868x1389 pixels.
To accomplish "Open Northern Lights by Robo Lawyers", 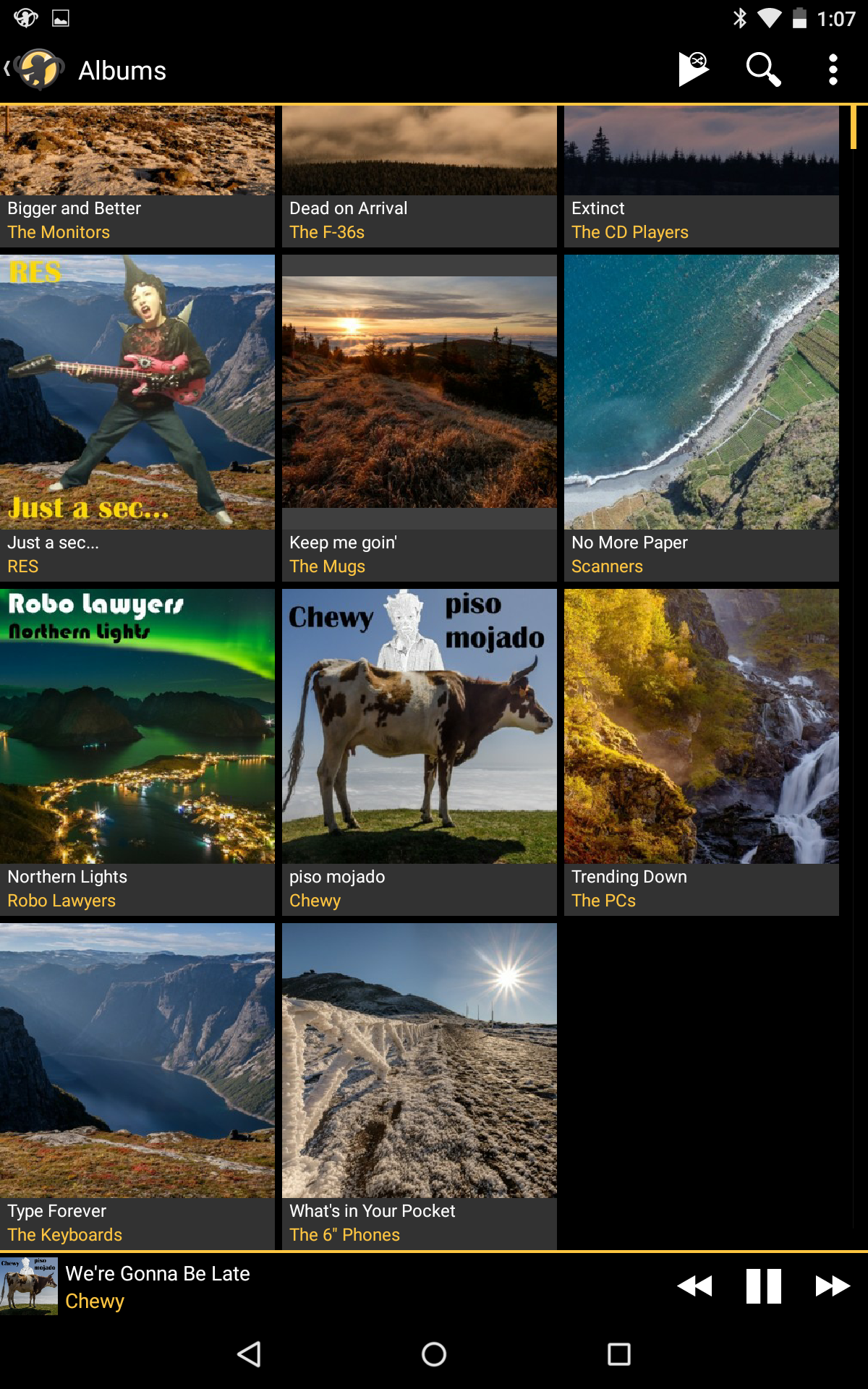I will 137,752.
